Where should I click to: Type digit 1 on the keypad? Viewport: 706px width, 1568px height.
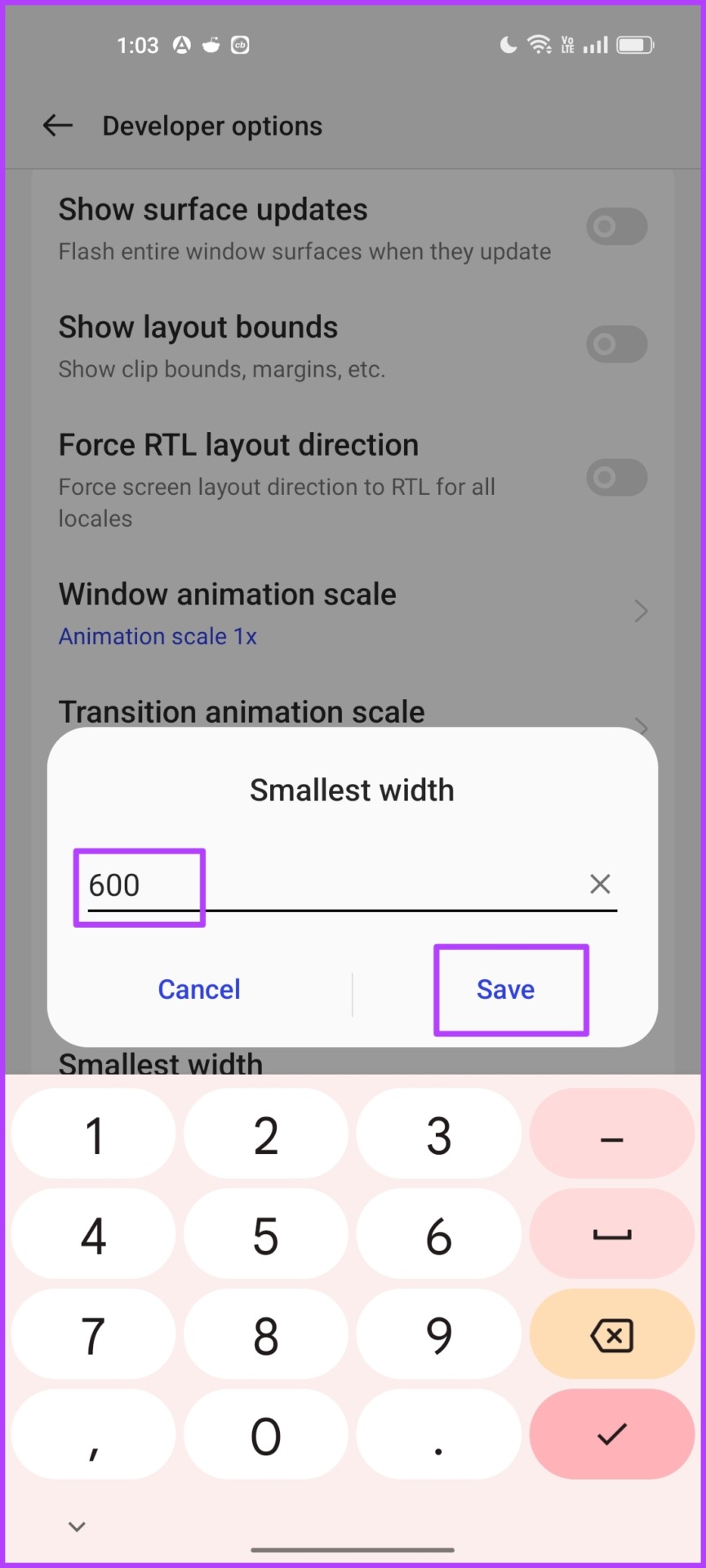(x=94, y=1134)
